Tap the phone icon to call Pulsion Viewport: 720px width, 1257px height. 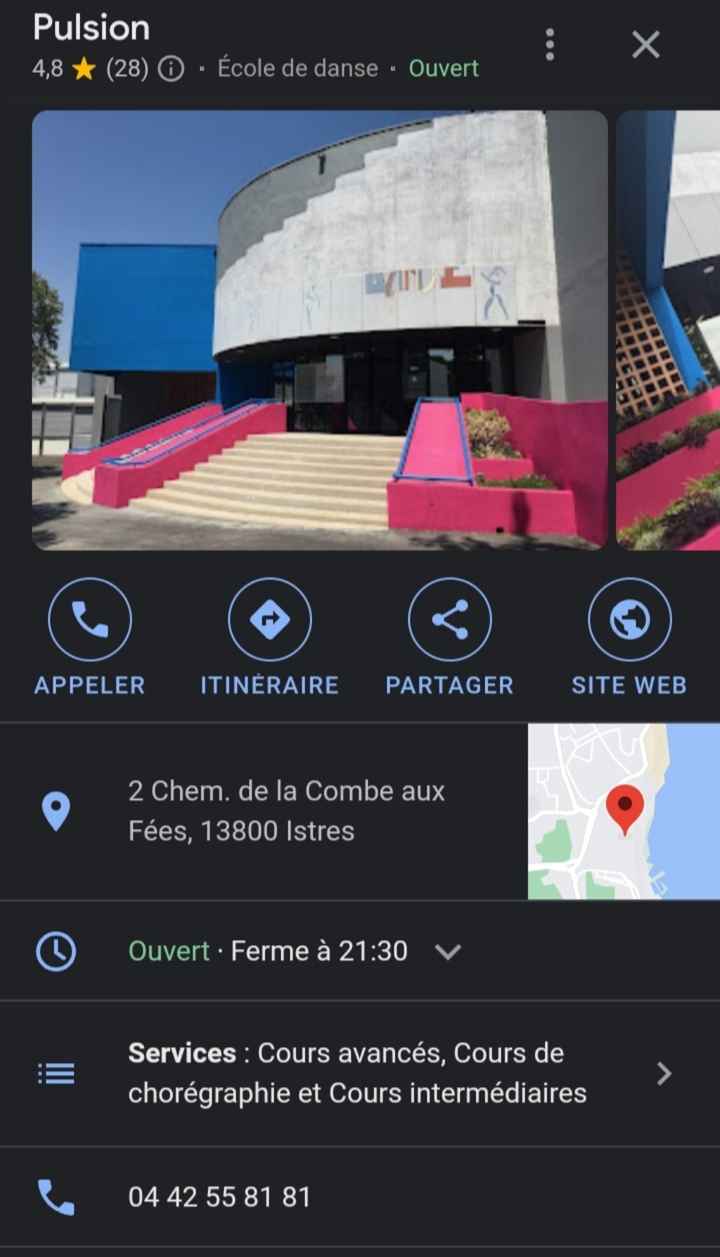pyautogui.click(x=89, y=618)
